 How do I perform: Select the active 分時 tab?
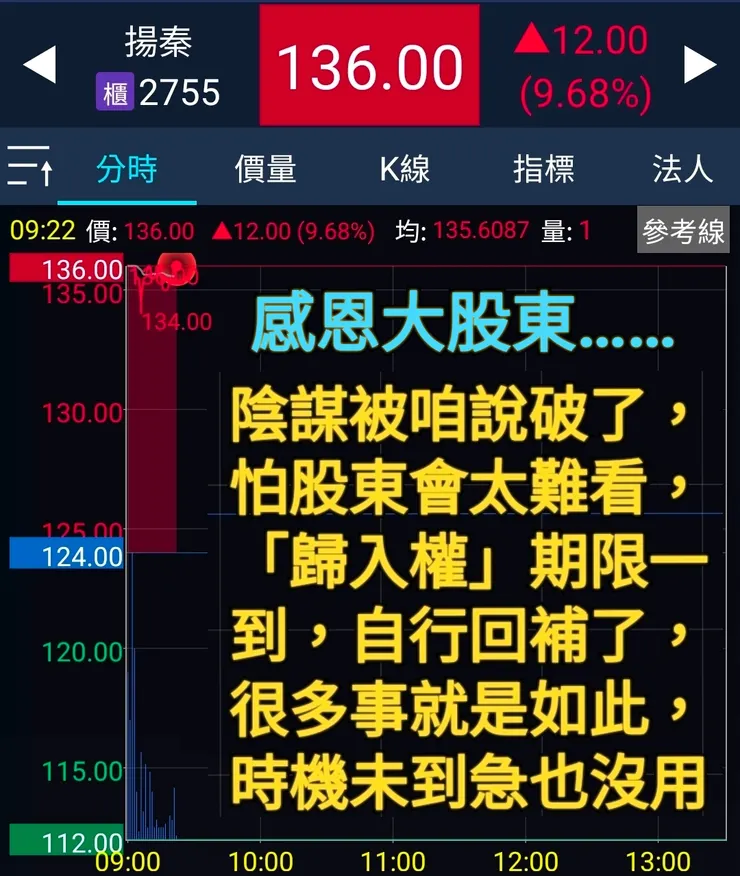click(128, 170)
